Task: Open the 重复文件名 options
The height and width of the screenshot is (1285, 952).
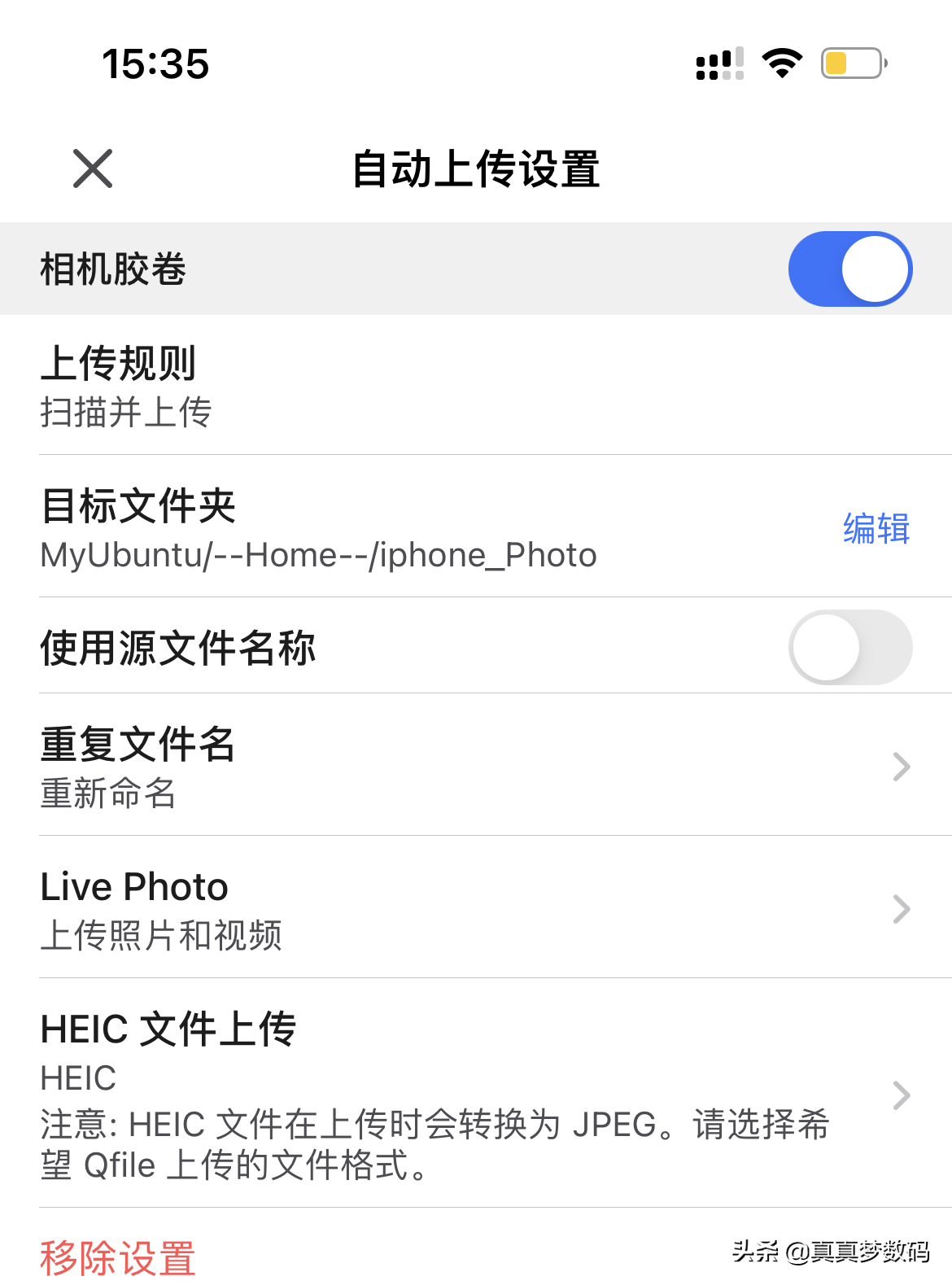Action: (x=475, y=766)
